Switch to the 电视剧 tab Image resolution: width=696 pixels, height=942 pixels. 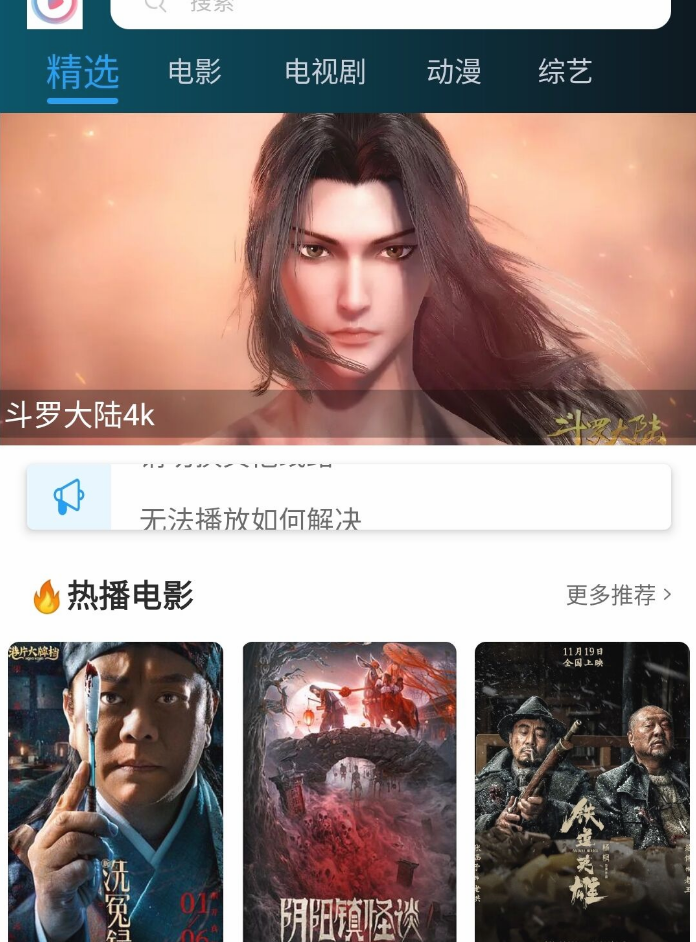tap(325, 72)
